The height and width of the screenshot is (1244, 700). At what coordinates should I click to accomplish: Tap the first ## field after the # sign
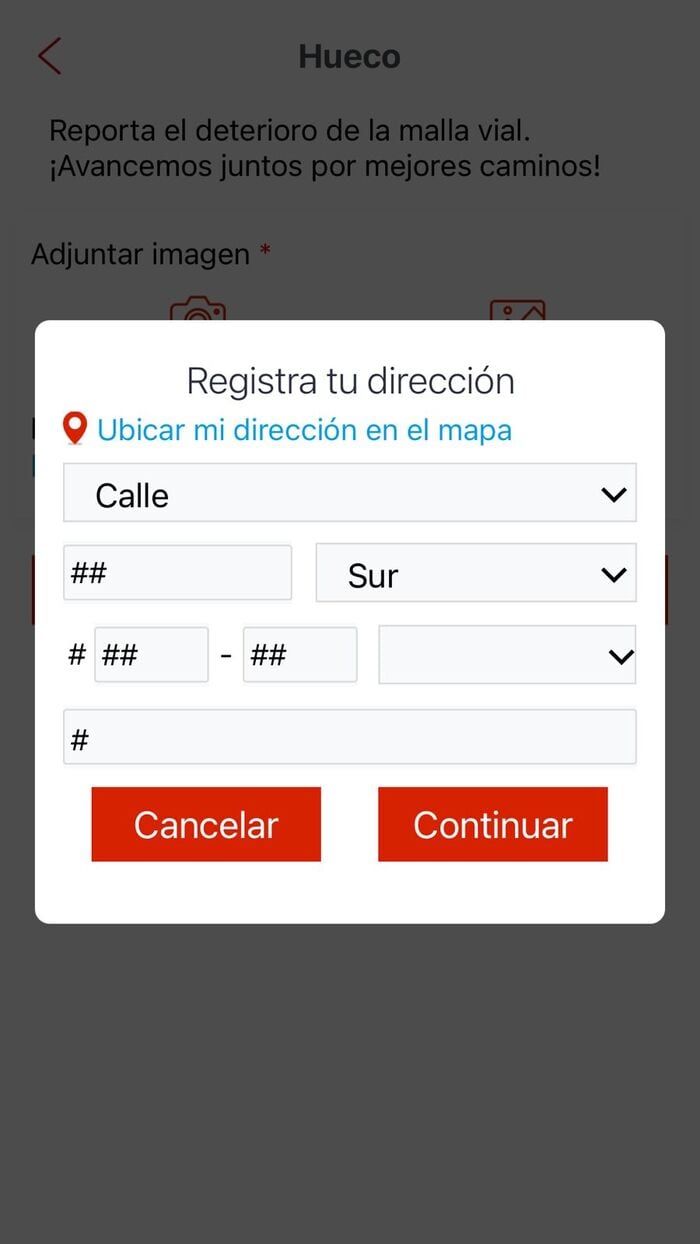pos(151,655)
